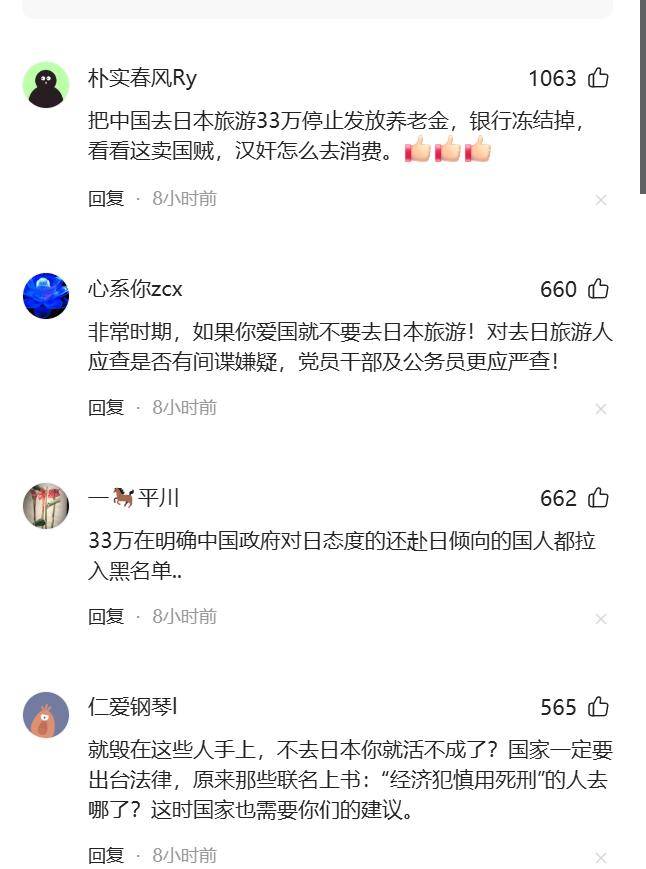Reply to 朴实春风Ry's comment
The image size is (646, 869).
pos(106,198)
